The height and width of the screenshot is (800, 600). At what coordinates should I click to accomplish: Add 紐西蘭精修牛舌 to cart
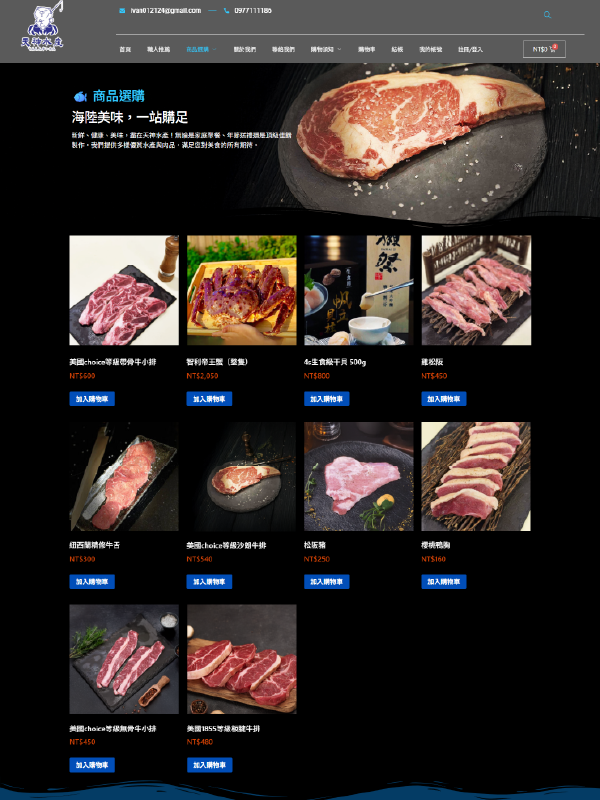click(x=92, y=582)
